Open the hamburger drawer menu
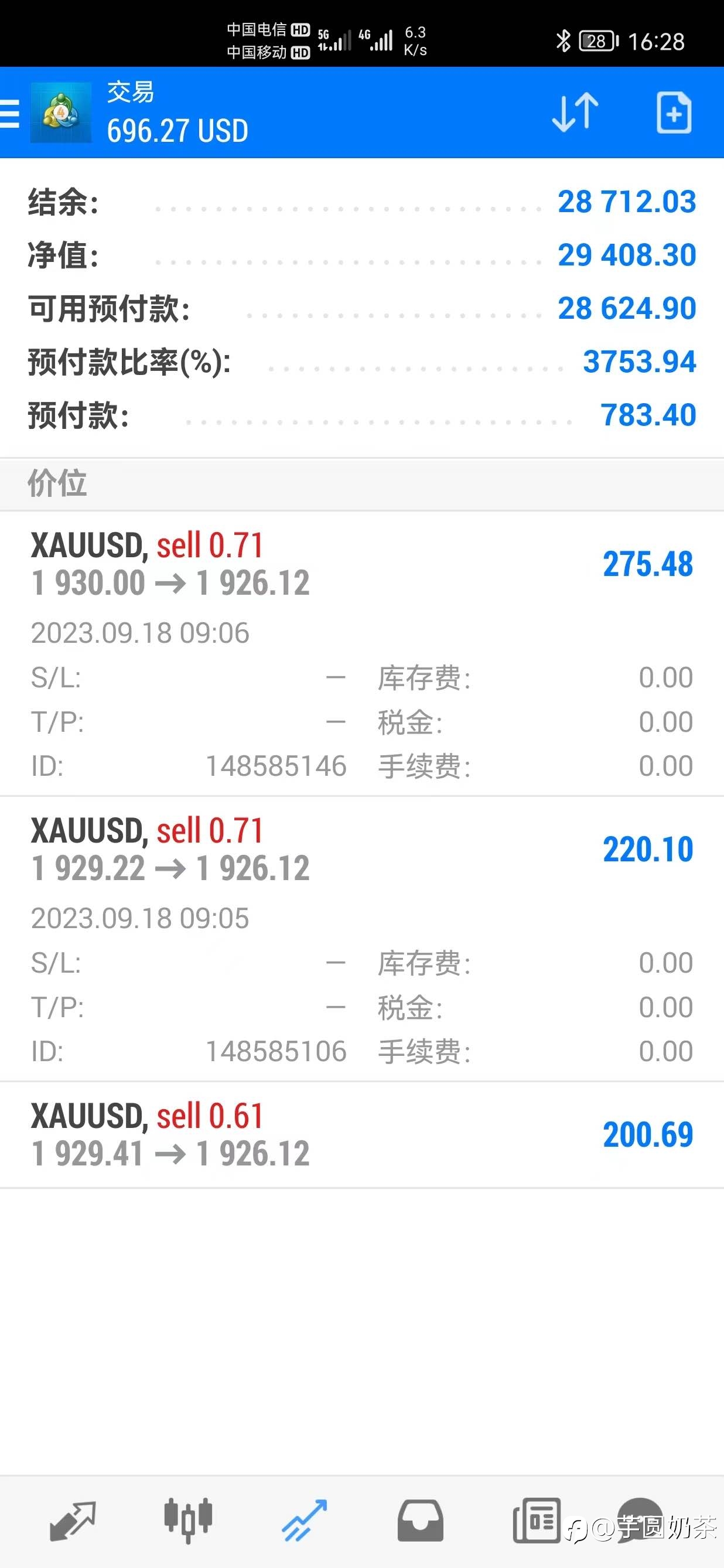Image resolution: width=724 pixels, height=1568 pixels. (x=10, y=113)
